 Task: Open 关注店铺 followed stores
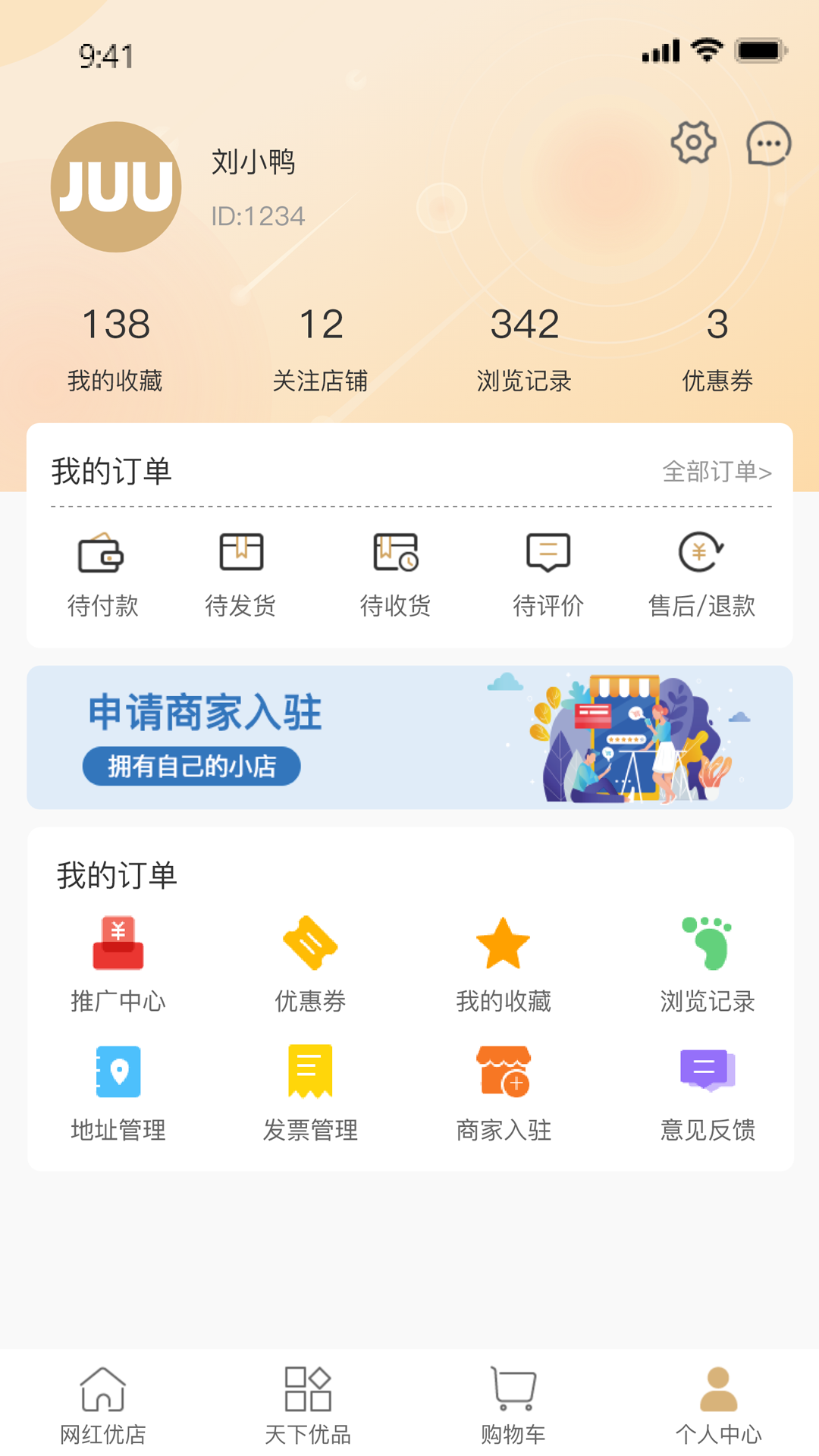pos(321,347)
